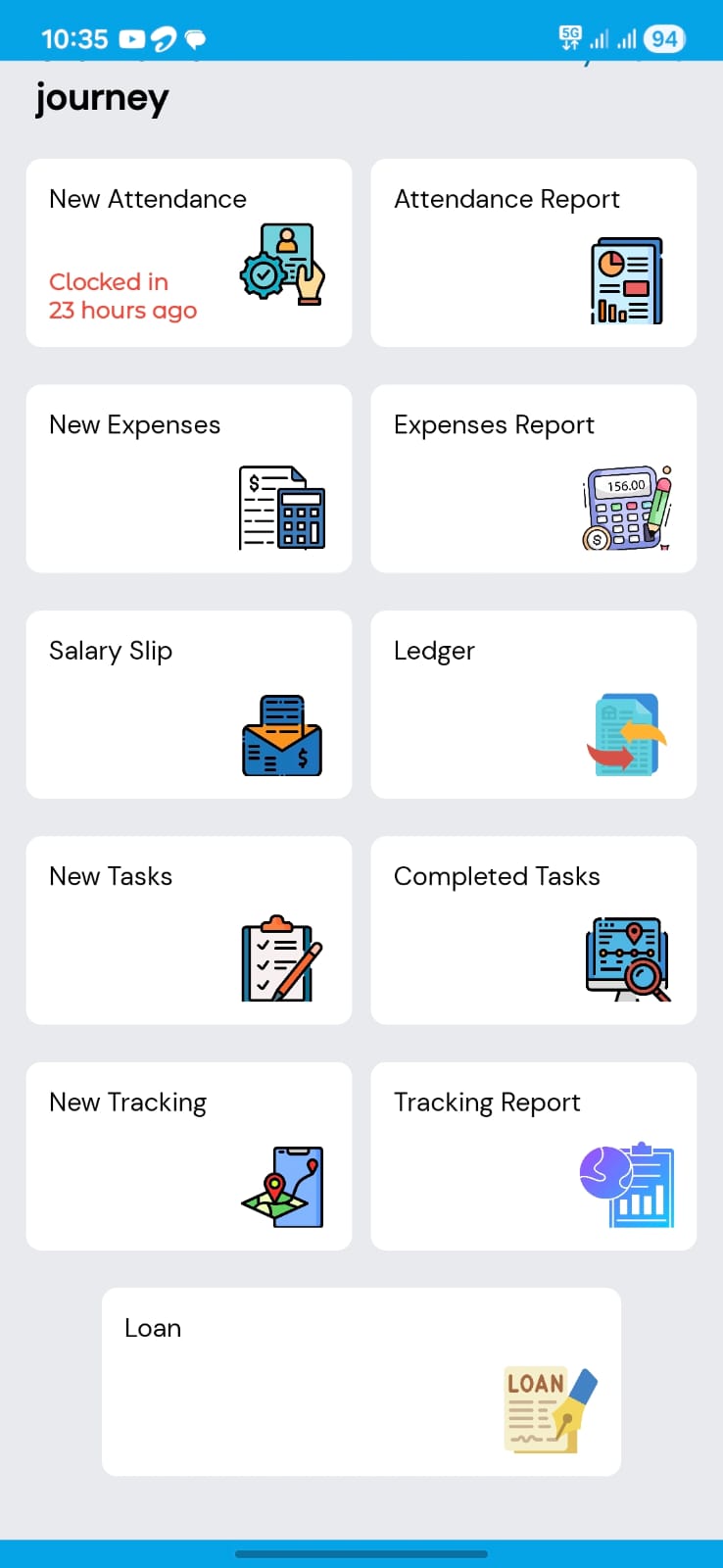Check the Salary Slip
The image size is (723, 1568).
pyautogui.click(x=188, y=705)
